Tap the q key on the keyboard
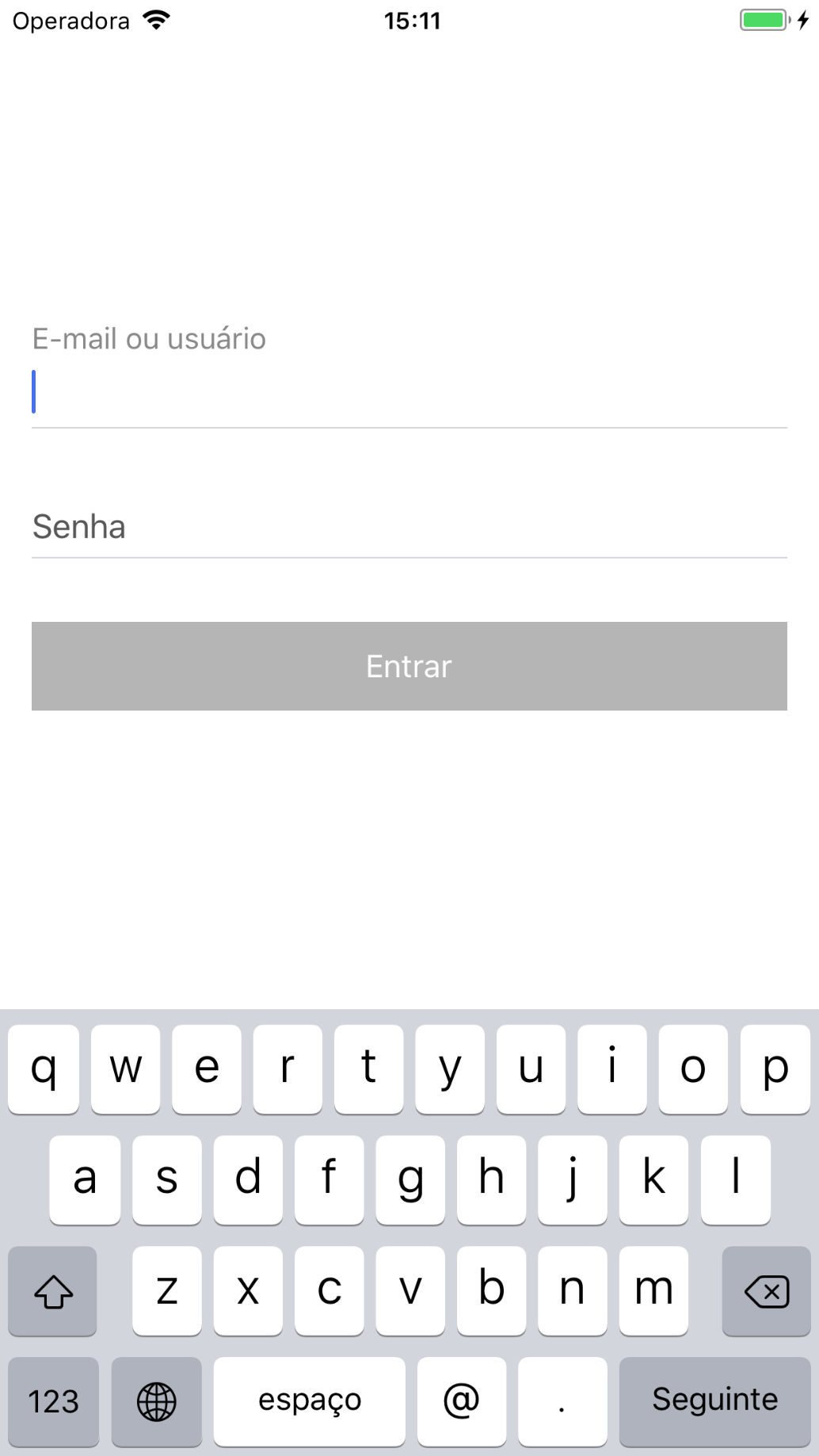Viewport: 819px width, 1456px height. (44, 1069)
